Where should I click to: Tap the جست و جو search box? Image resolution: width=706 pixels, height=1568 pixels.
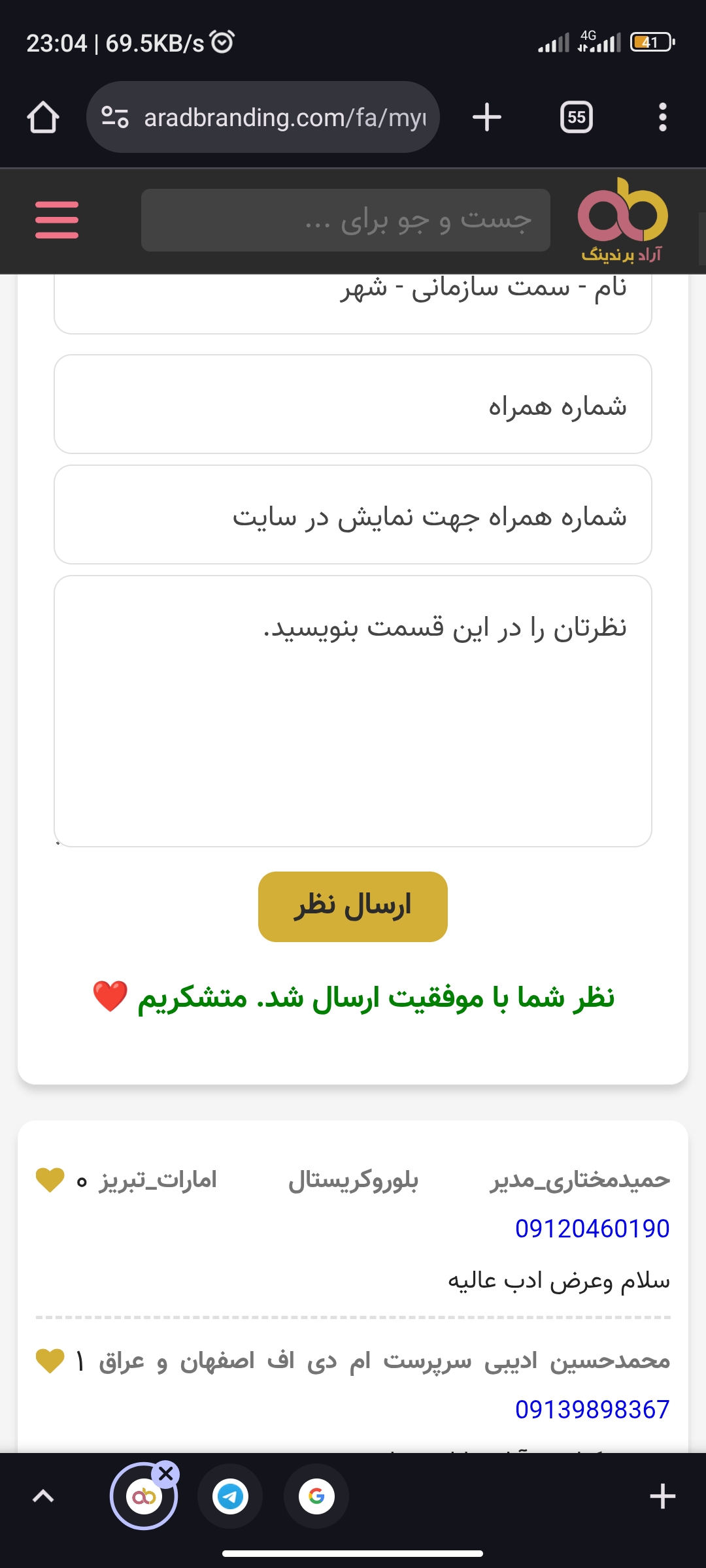click(x=345, y=220)
